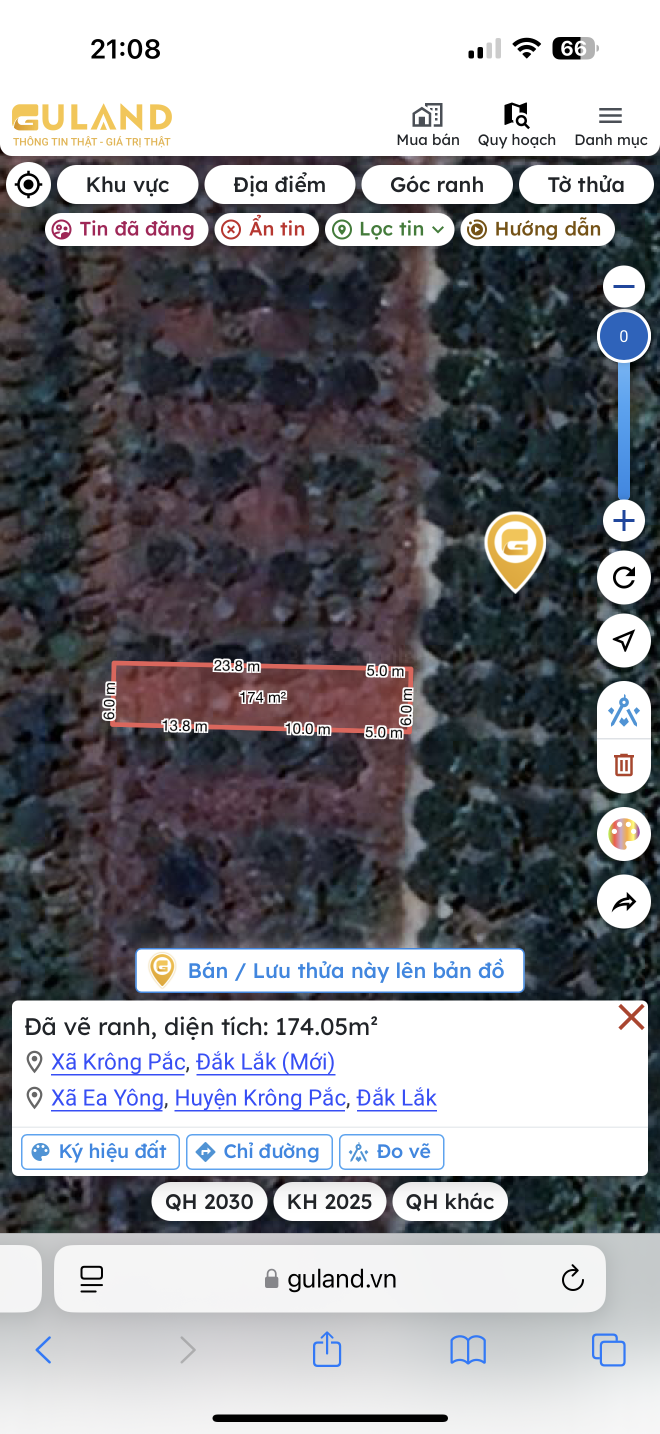
Task: Tap Bán / Lưu thửa này lên bản đồ
Action: point(329,970)
